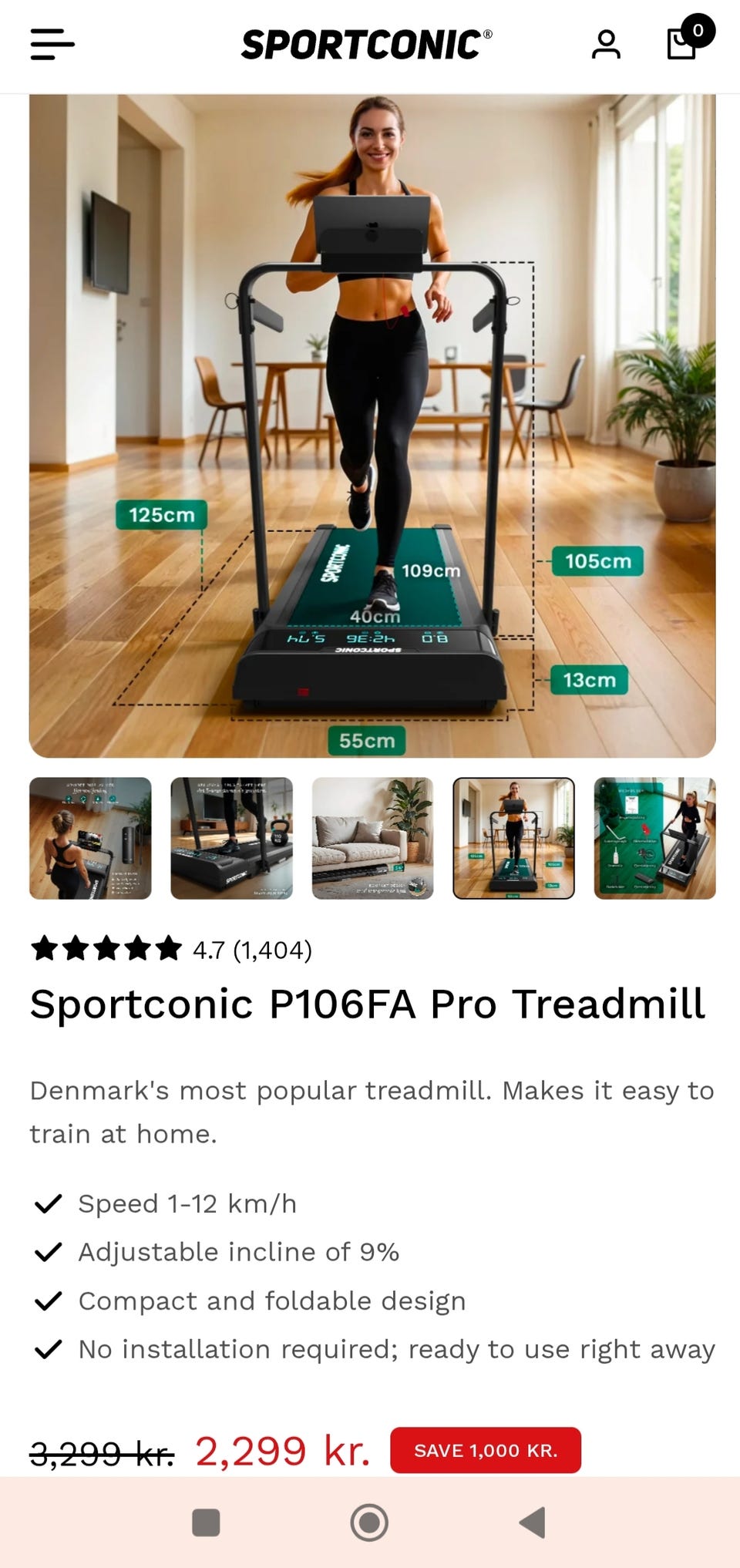Open the hamburger menu
The width and height of the screenshot is (740, 1568).
pos(52,45)
